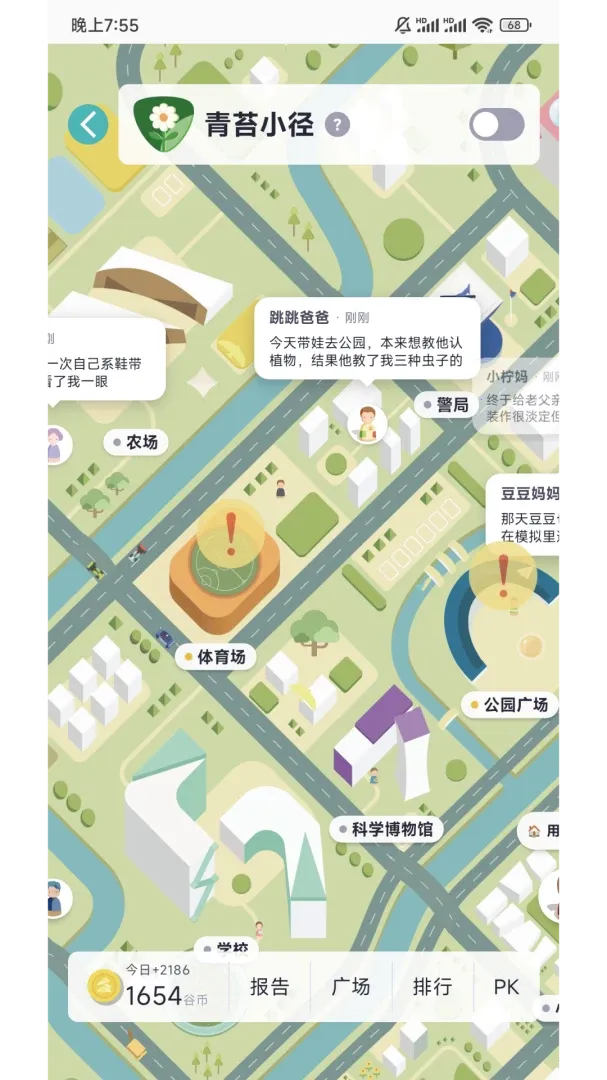Image resolution: width=607 pixels, height=1080 pixels.
Task: Open the 公园广场 location
Action: coord(510,705)
